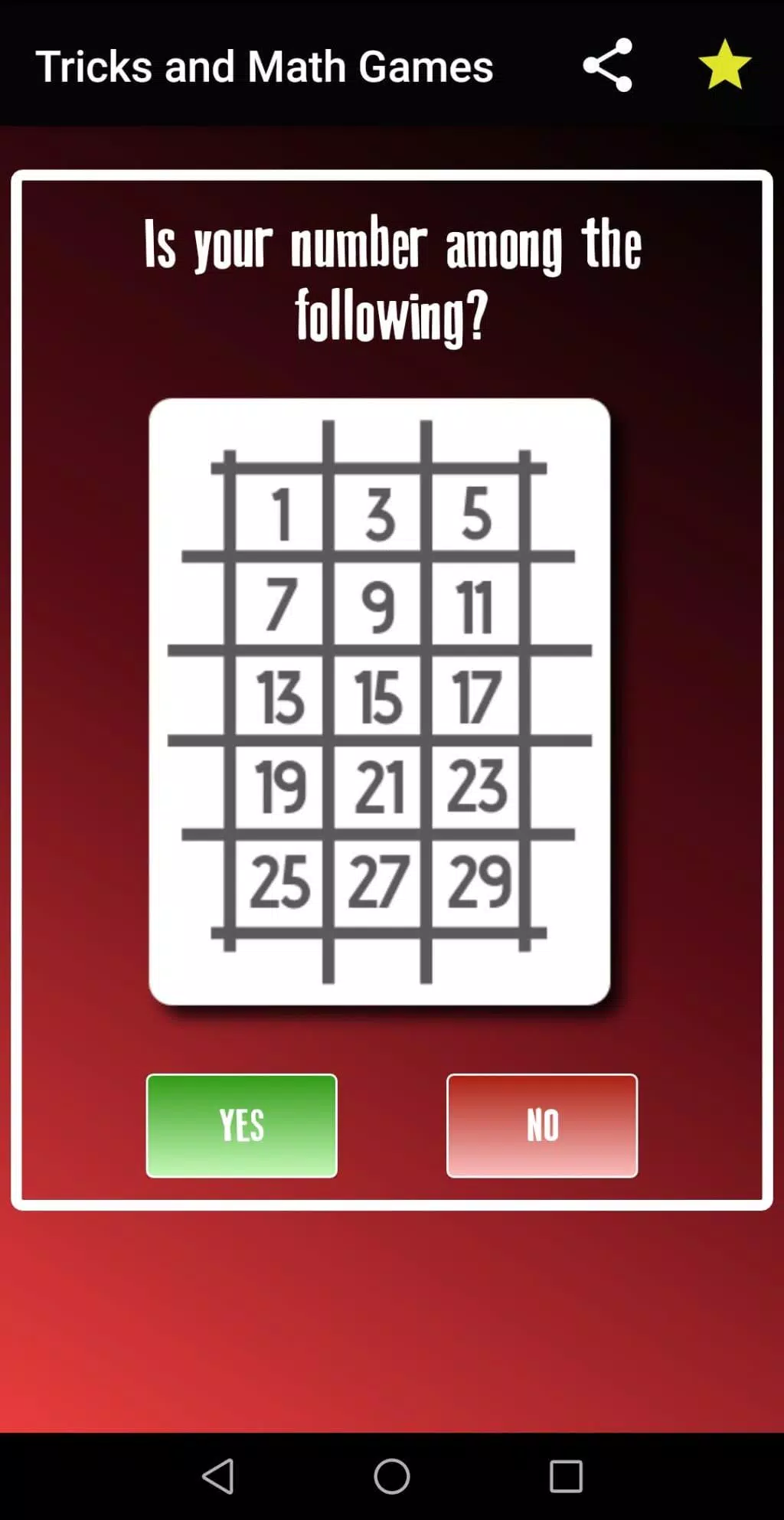Screen dimensions: 784x1520
Task: Answer YES to the number question
Action: (241, 1126)
